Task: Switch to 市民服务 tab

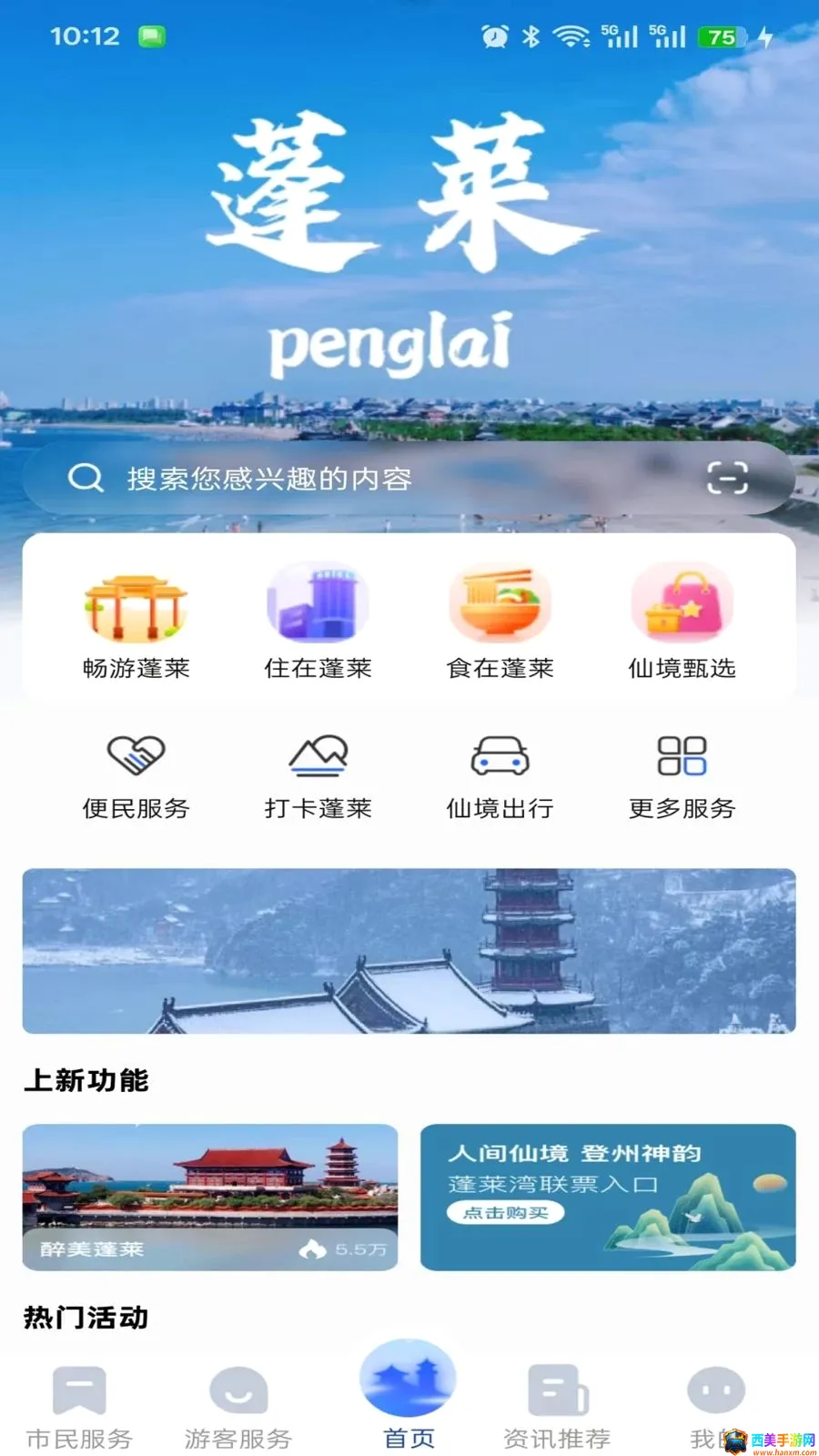Action: pos(80,1408)
